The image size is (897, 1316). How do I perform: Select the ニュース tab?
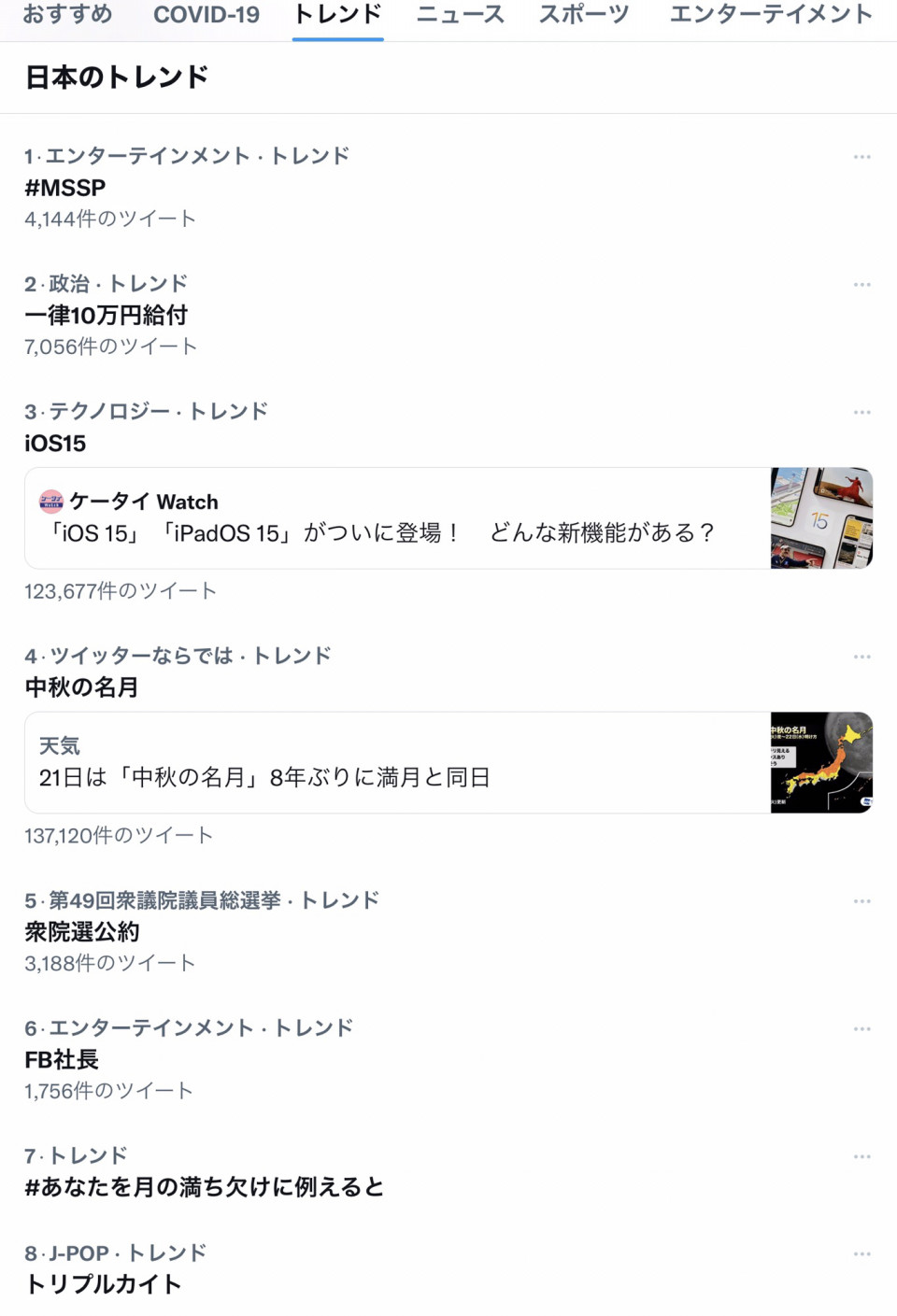point(460,15)
